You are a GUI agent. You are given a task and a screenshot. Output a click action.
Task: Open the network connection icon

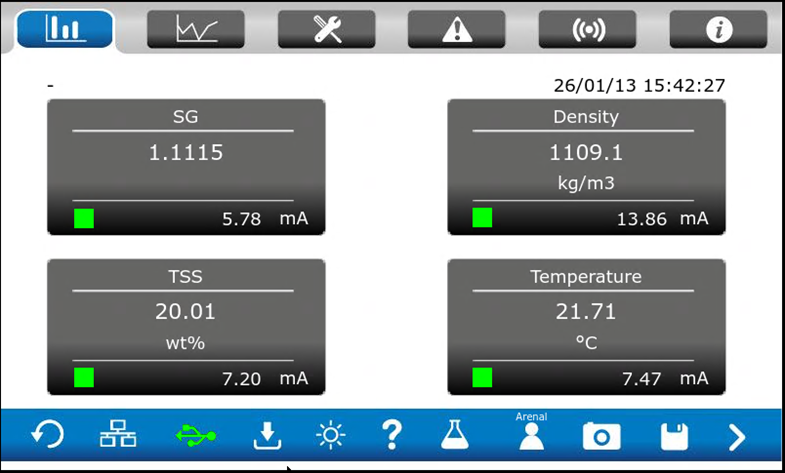[119, 435]
